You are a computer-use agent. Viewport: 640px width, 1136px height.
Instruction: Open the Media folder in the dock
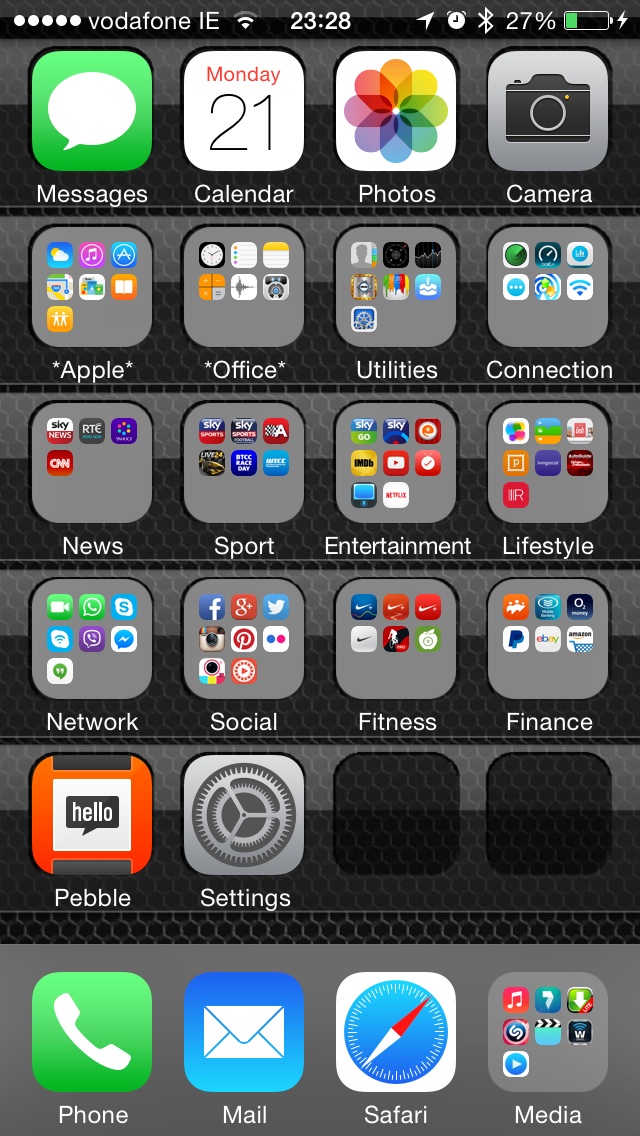pos(548,1032)
